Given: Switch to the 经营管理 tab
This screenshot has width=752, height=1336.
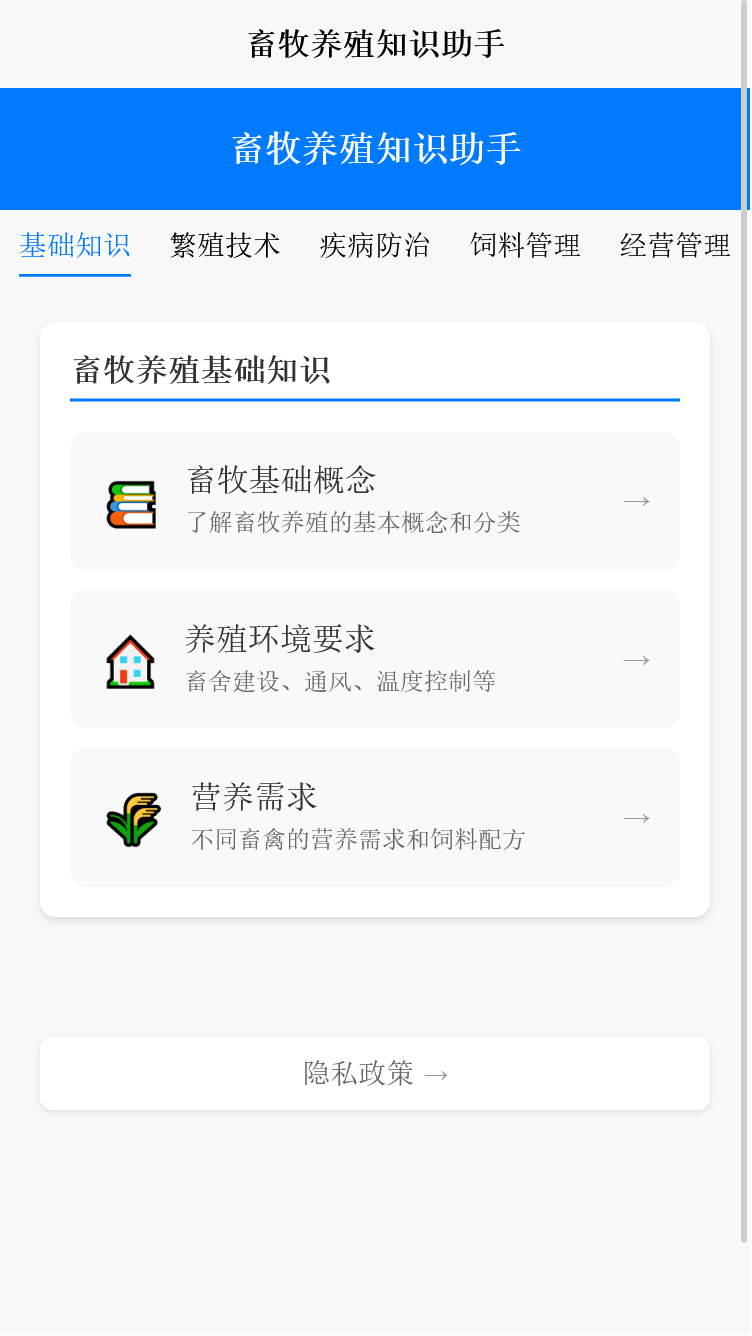Looking at the screenshot, I should (675, 246).
